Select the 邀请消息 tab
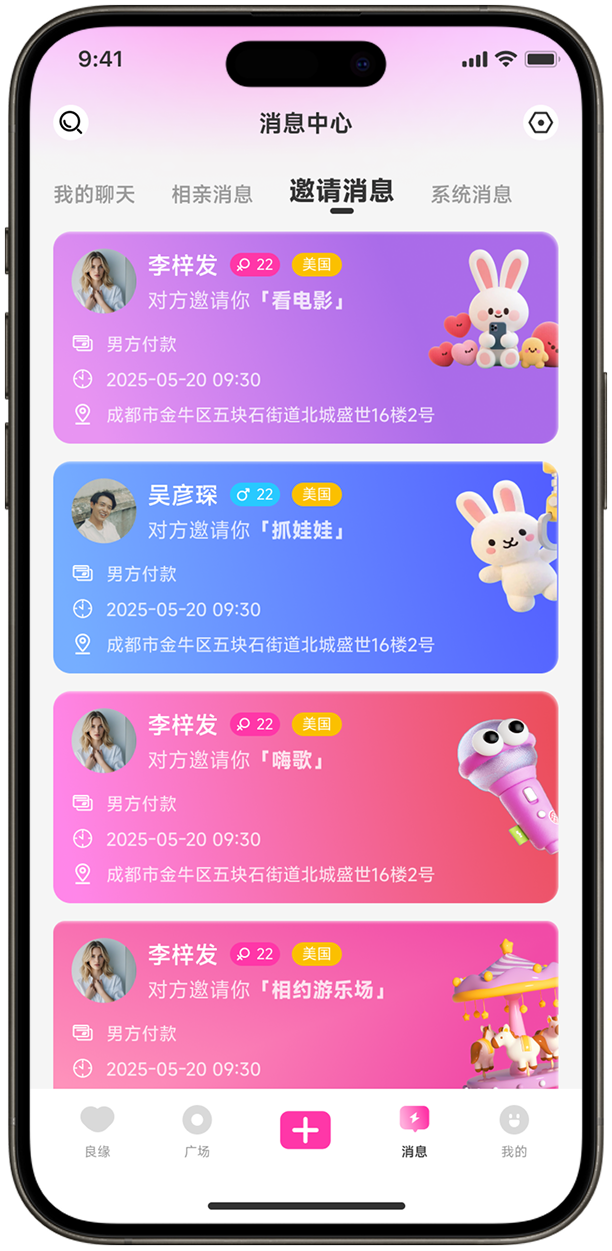Image resolution: width=612 pixels, height=1251 pixels. tap(341, 191)
